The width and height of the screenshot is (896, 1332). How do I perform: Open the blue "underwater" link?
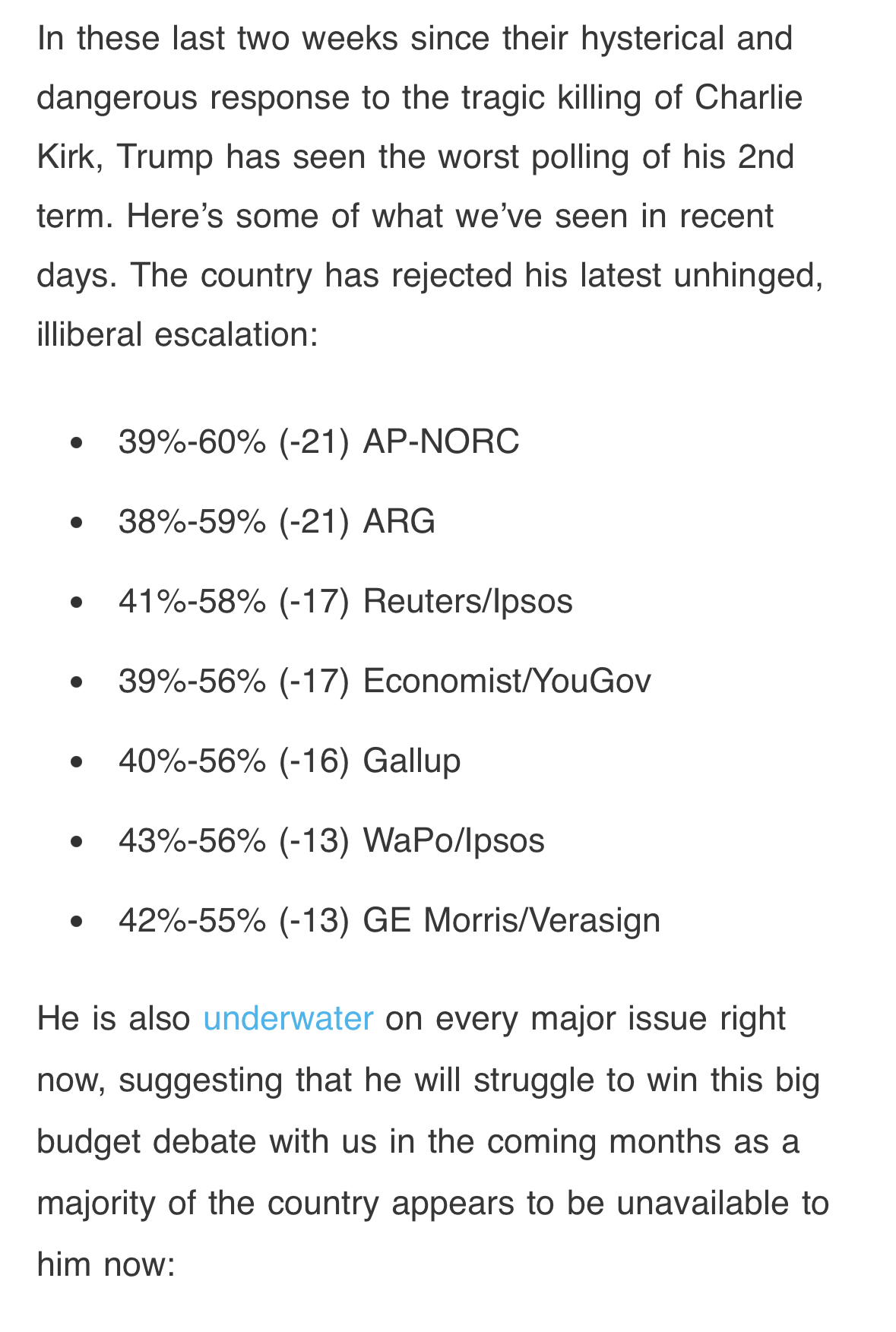click(x=288, y=1018)
